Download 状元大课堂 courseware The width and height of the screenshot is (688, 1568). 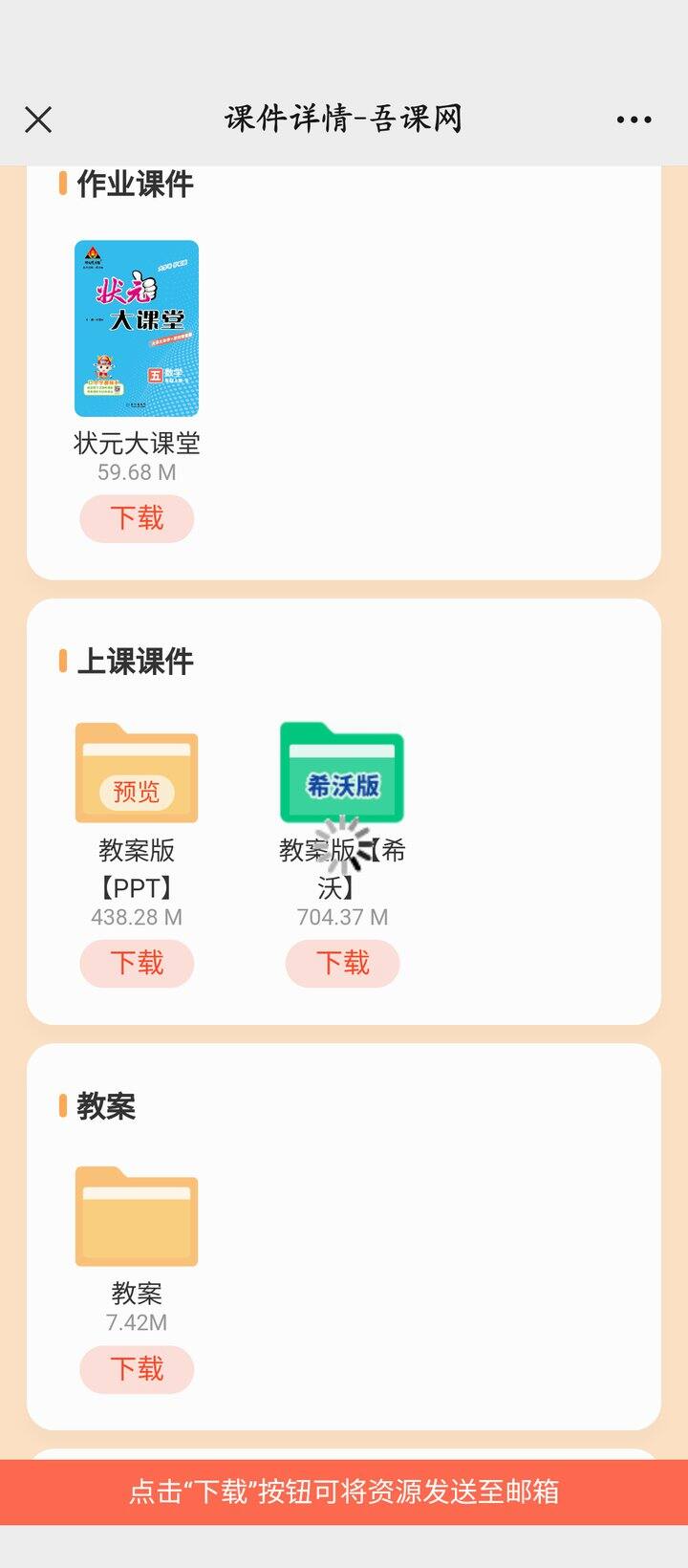[137, 518]
